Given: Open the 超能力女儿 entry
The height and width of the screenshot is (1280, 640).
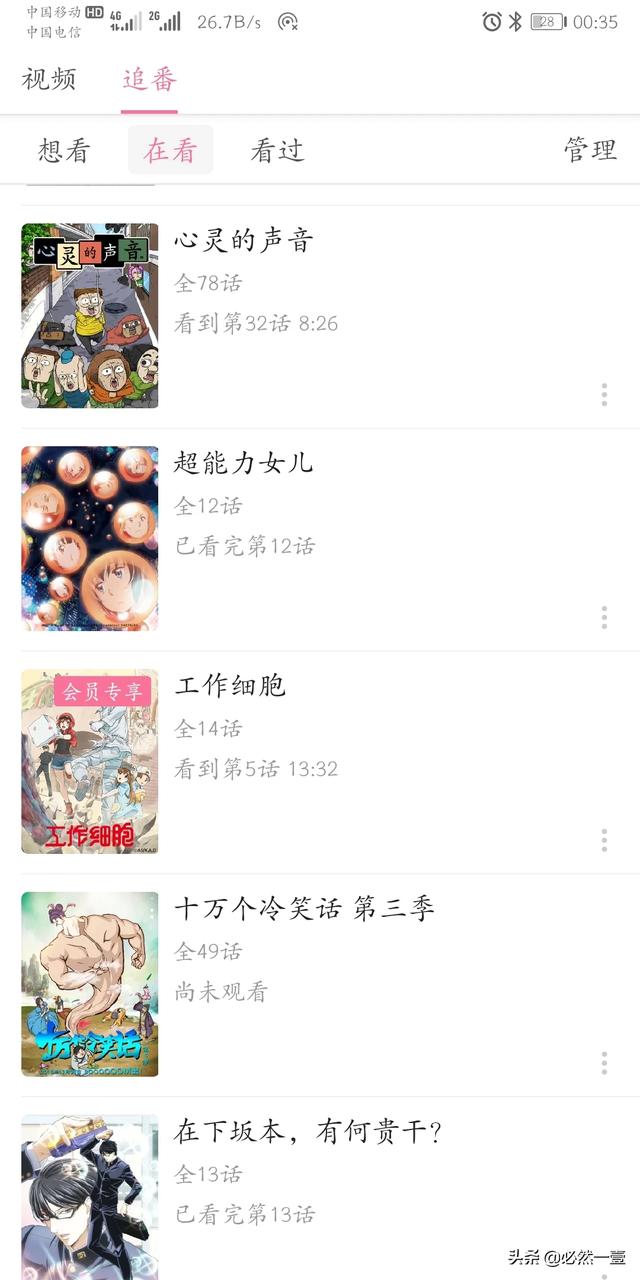Looking at the screenshot, I should point(244,463).
